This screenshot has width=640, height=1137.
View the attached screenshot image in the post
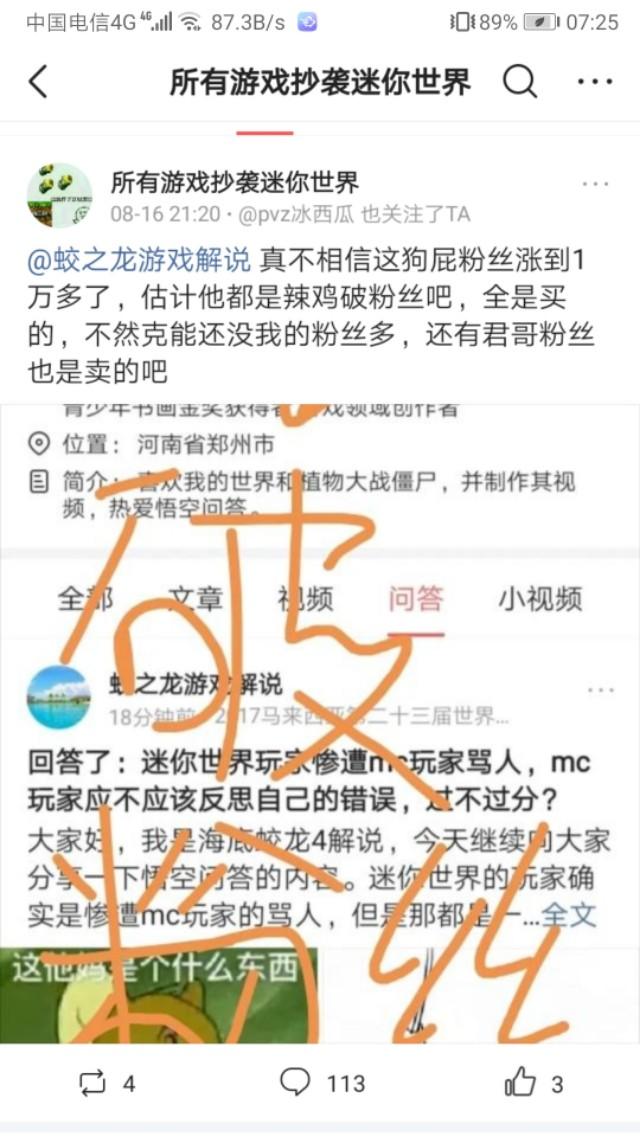coord(320,723)
